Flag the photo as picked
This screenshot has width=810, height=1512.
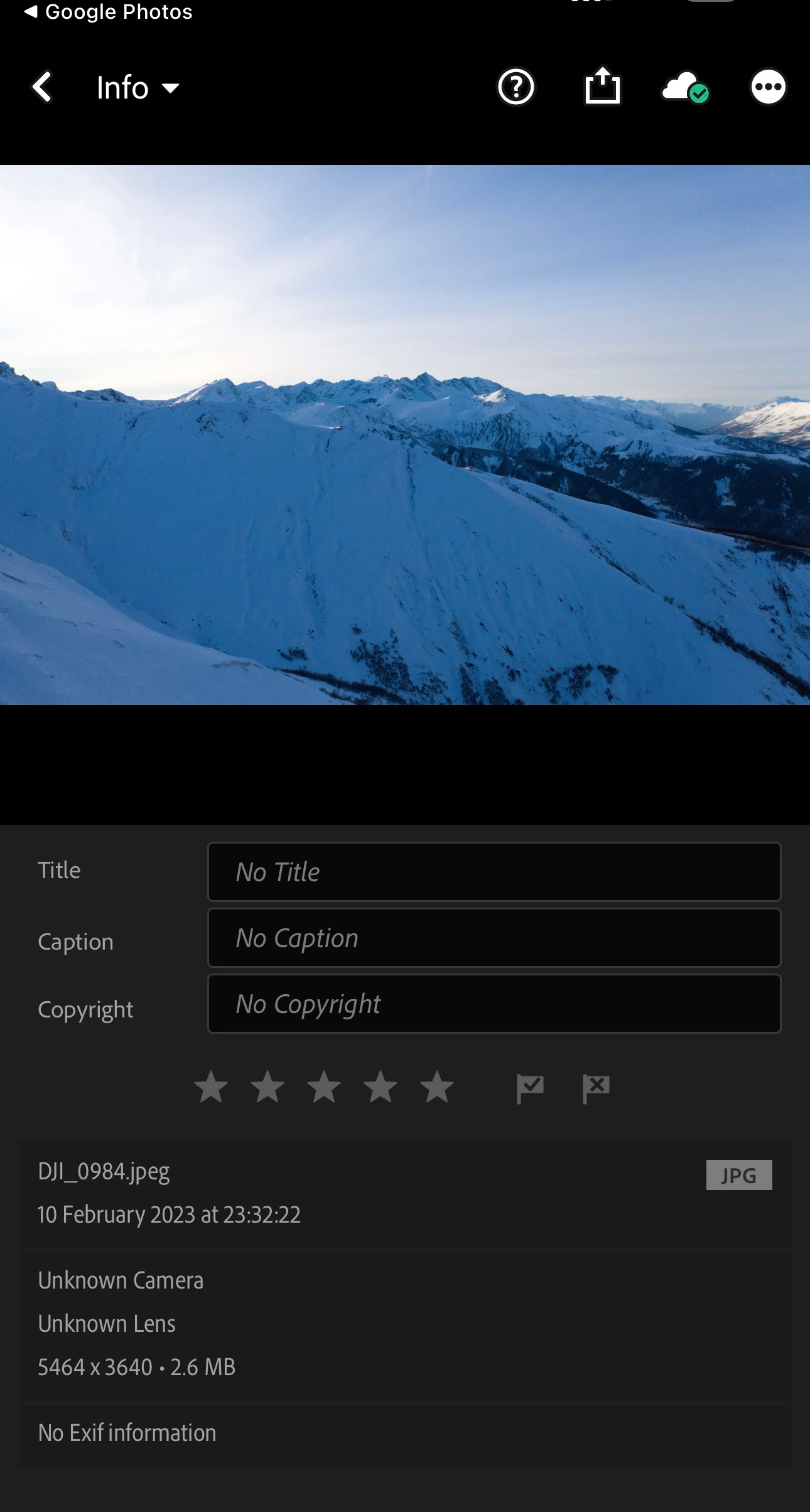[x=530, y=1088]
